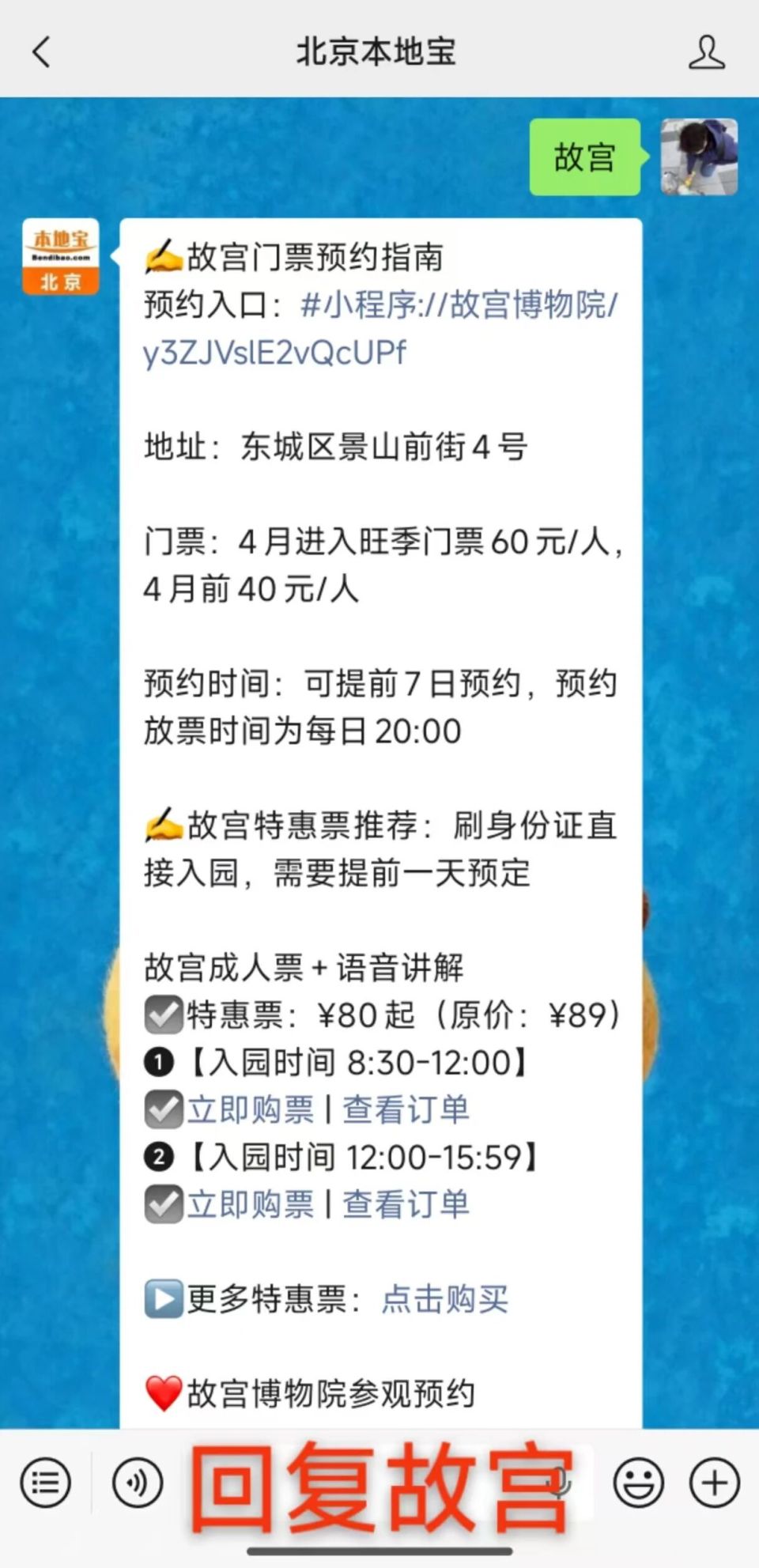Click the checkbox before the first 立即购票
This screenshot has width=759, height=1568.
click(x=160, y=1109)
